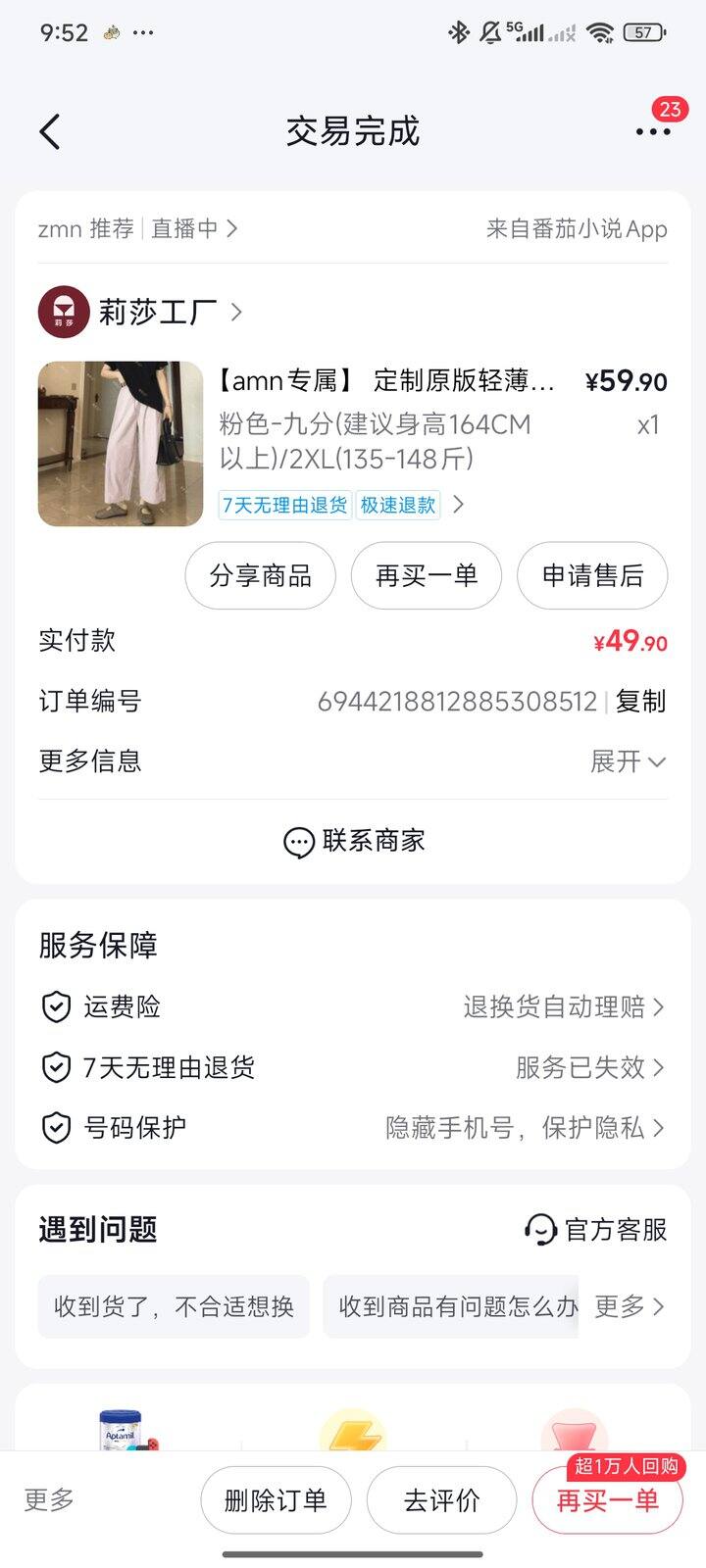Copy the order number with 复制
The width and height of the screenshot is (706, 1568).
tap(641, 702)
